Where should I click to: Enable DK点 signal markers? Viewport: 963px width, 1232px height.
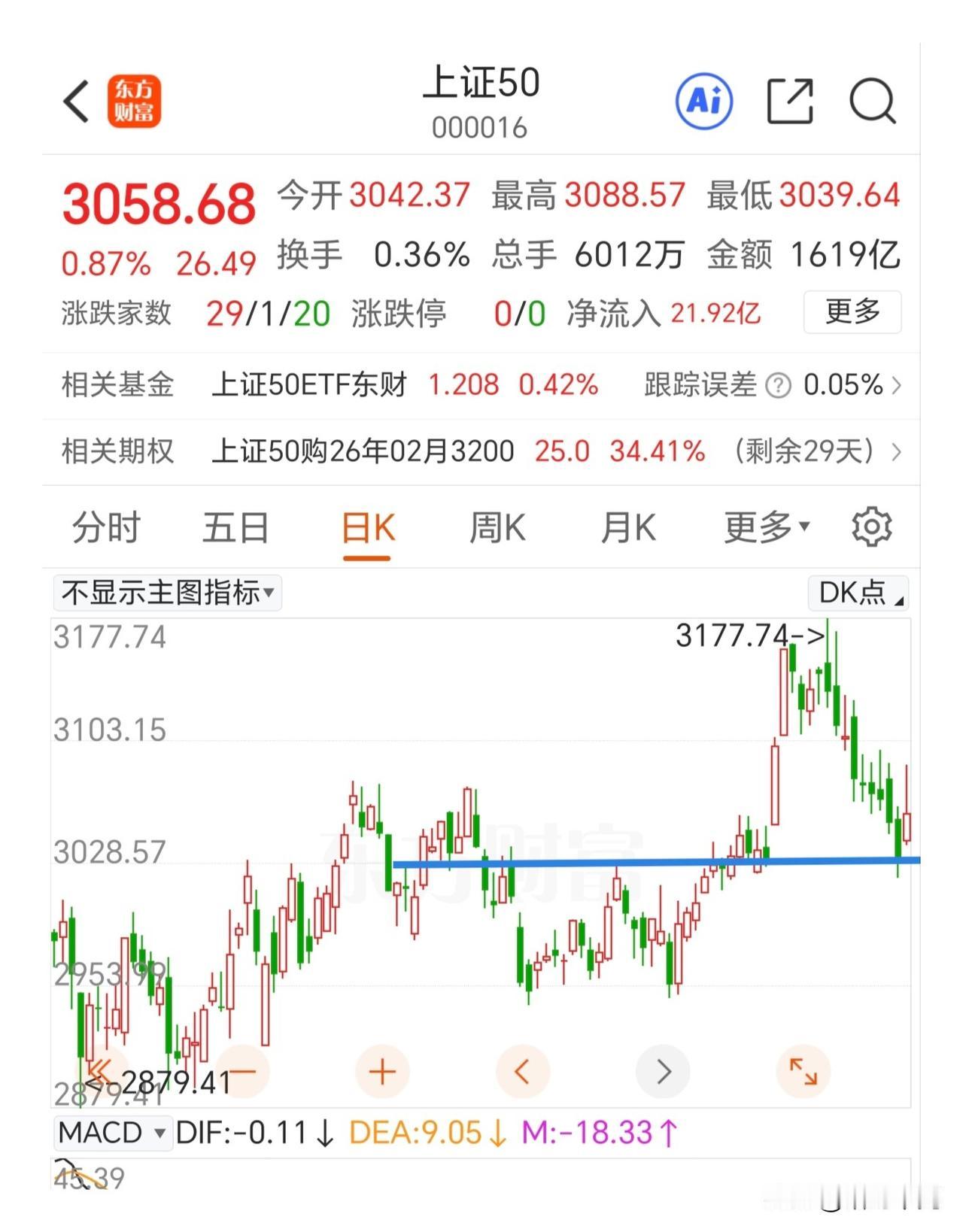click(857, 593)
